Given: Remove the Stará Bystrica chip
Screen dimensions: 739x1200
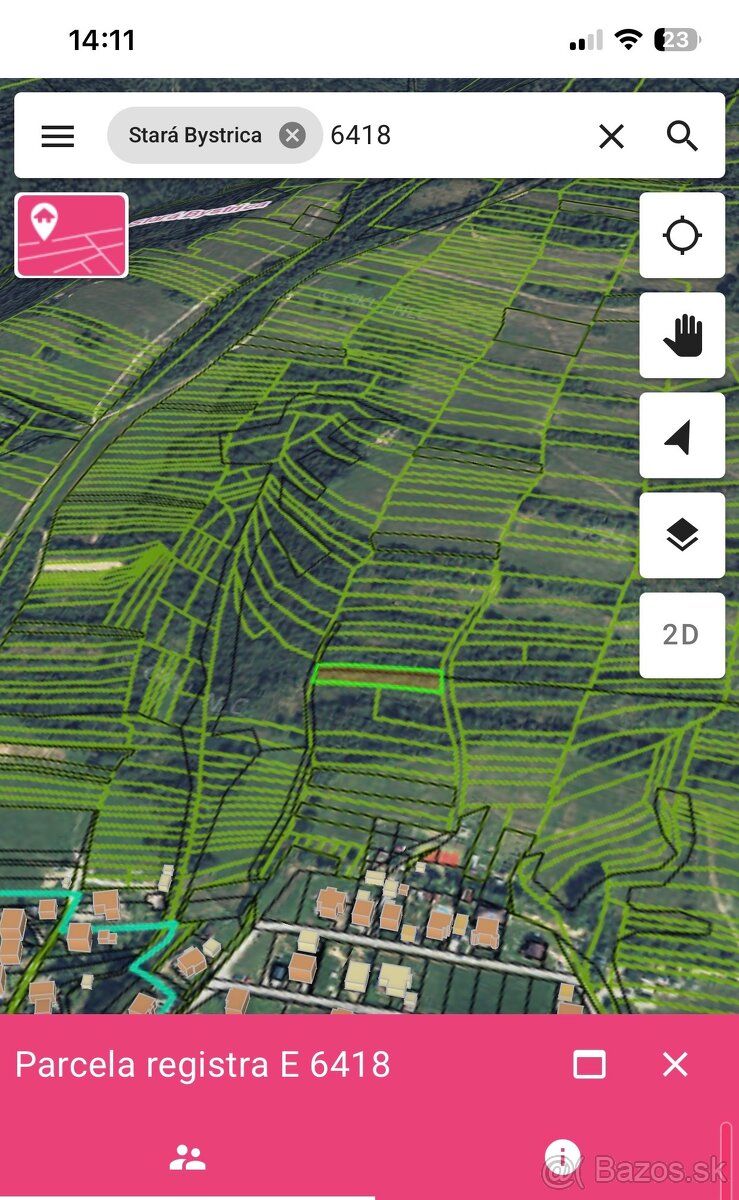Looking at the screenshot, I should (292, 135).
